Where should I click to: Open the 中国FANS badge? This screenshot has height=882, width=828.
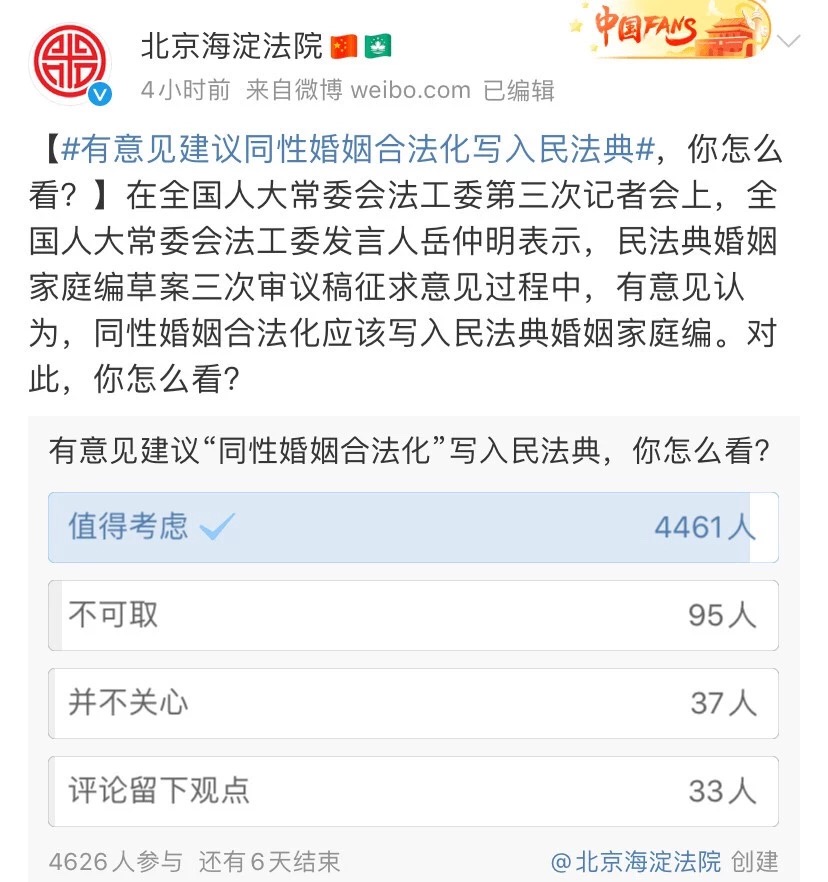click(x=668, y=30)
